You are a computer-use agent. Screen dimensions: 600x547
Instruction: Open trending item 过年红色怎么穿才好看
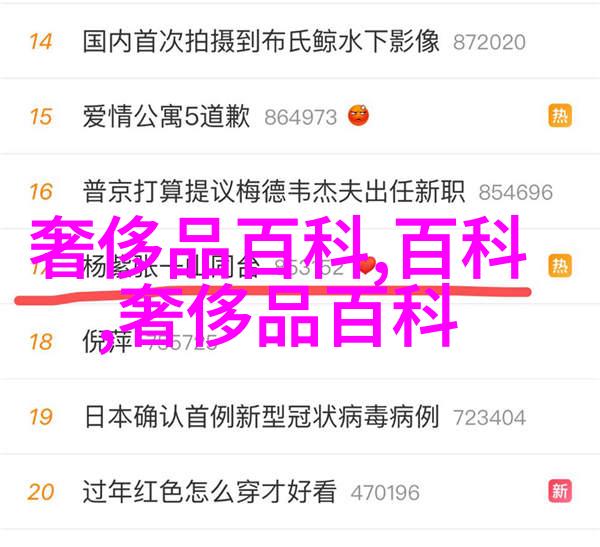click(x=210, y=491)
